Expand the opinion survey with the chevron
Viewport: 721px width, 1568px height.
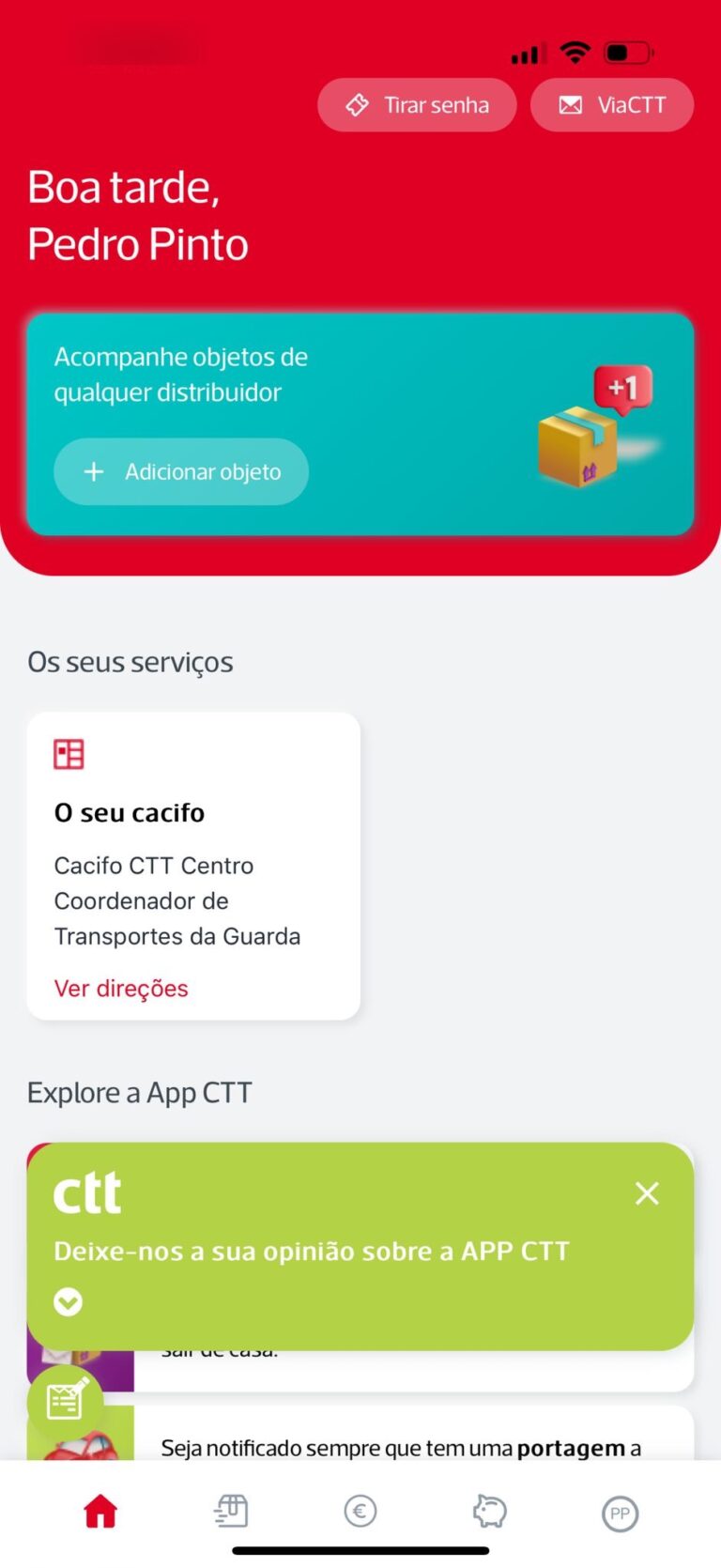click(x=68, y=1301)
